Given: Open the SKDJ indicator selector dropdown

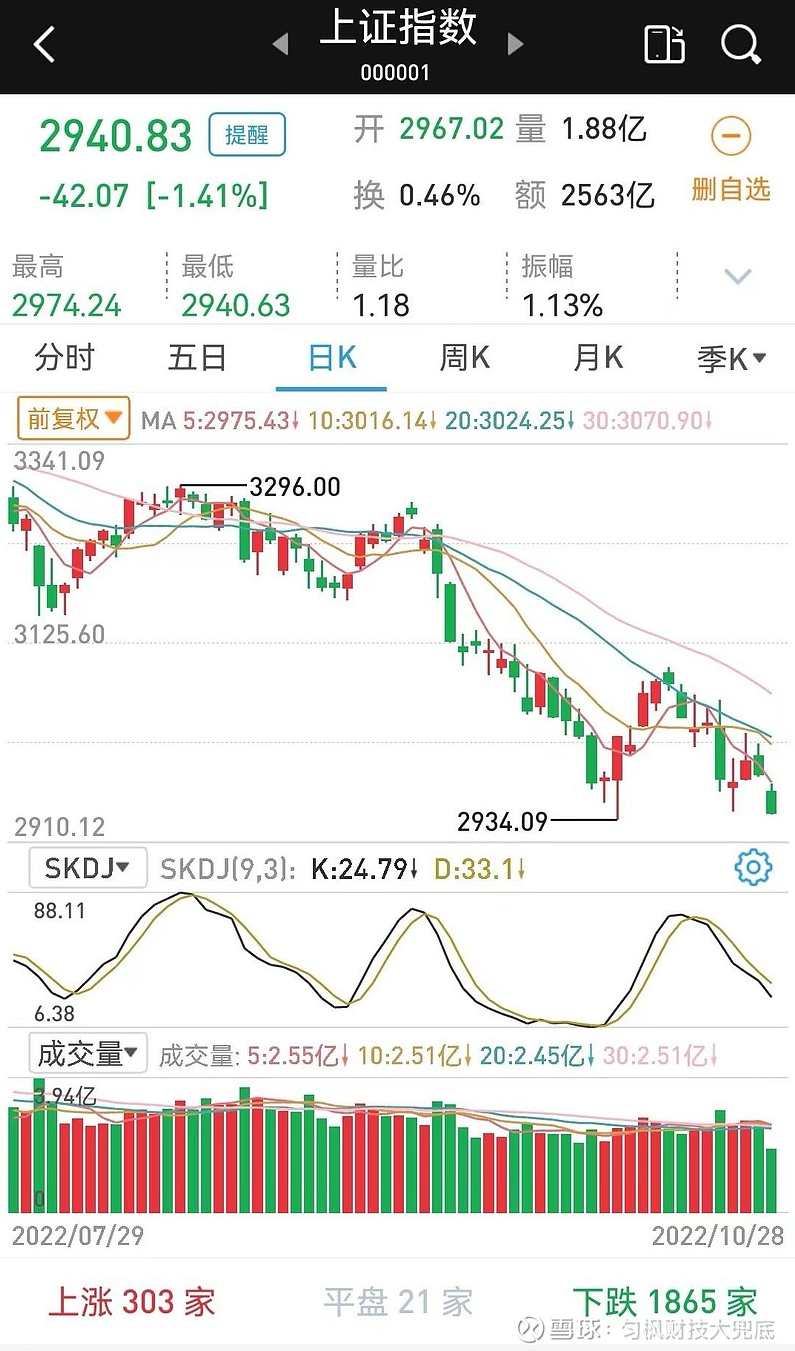Looking at the screenshot, I should pos(86,868).
